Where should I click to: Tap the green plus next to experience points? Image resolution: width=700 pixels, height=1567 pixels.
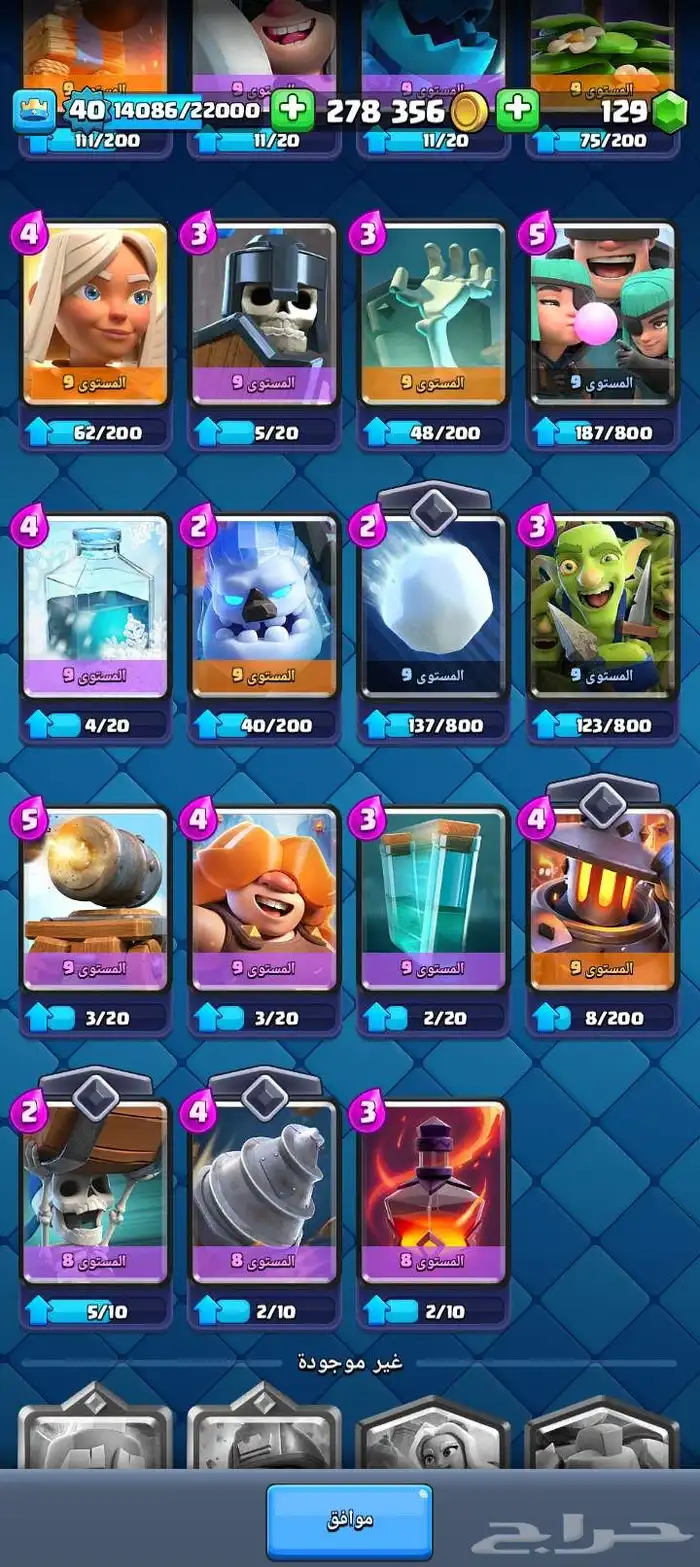pos(292,109)
